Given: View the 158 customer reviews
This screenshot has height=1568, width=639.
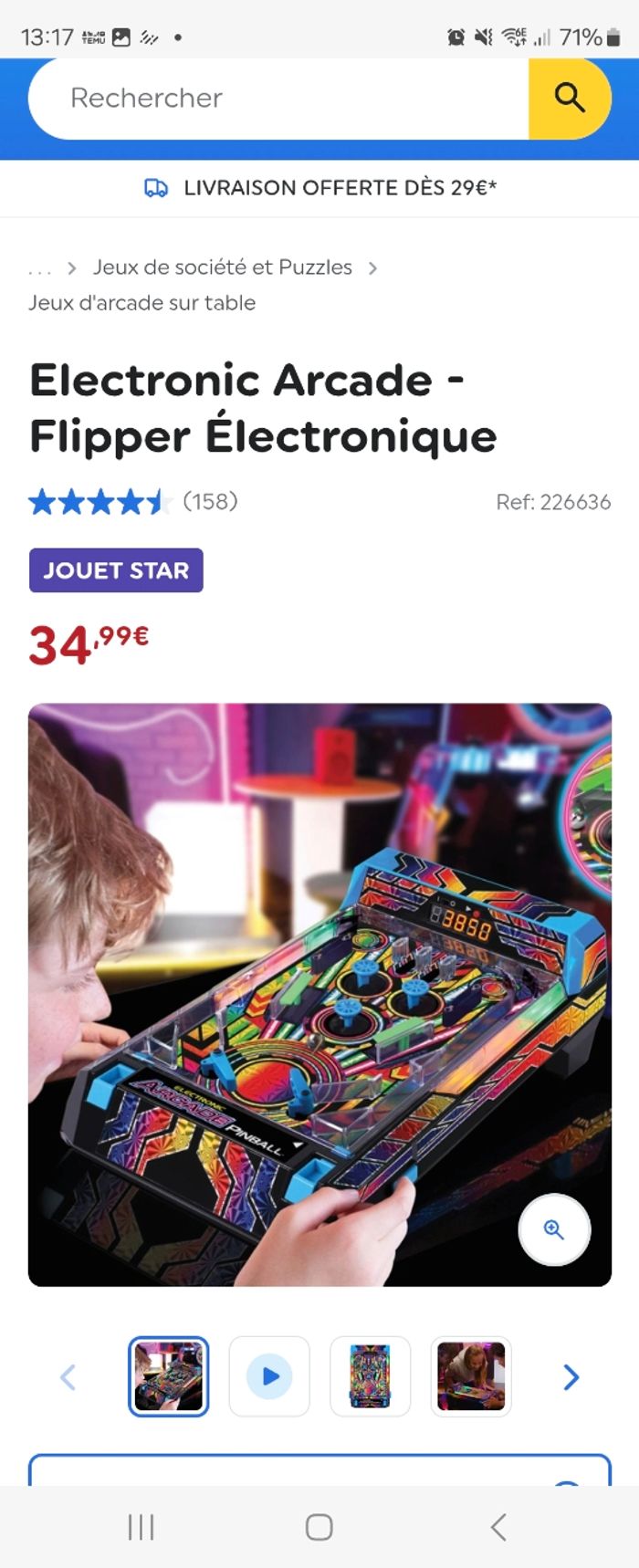Looking at the screenshot, I should (210, 501).
